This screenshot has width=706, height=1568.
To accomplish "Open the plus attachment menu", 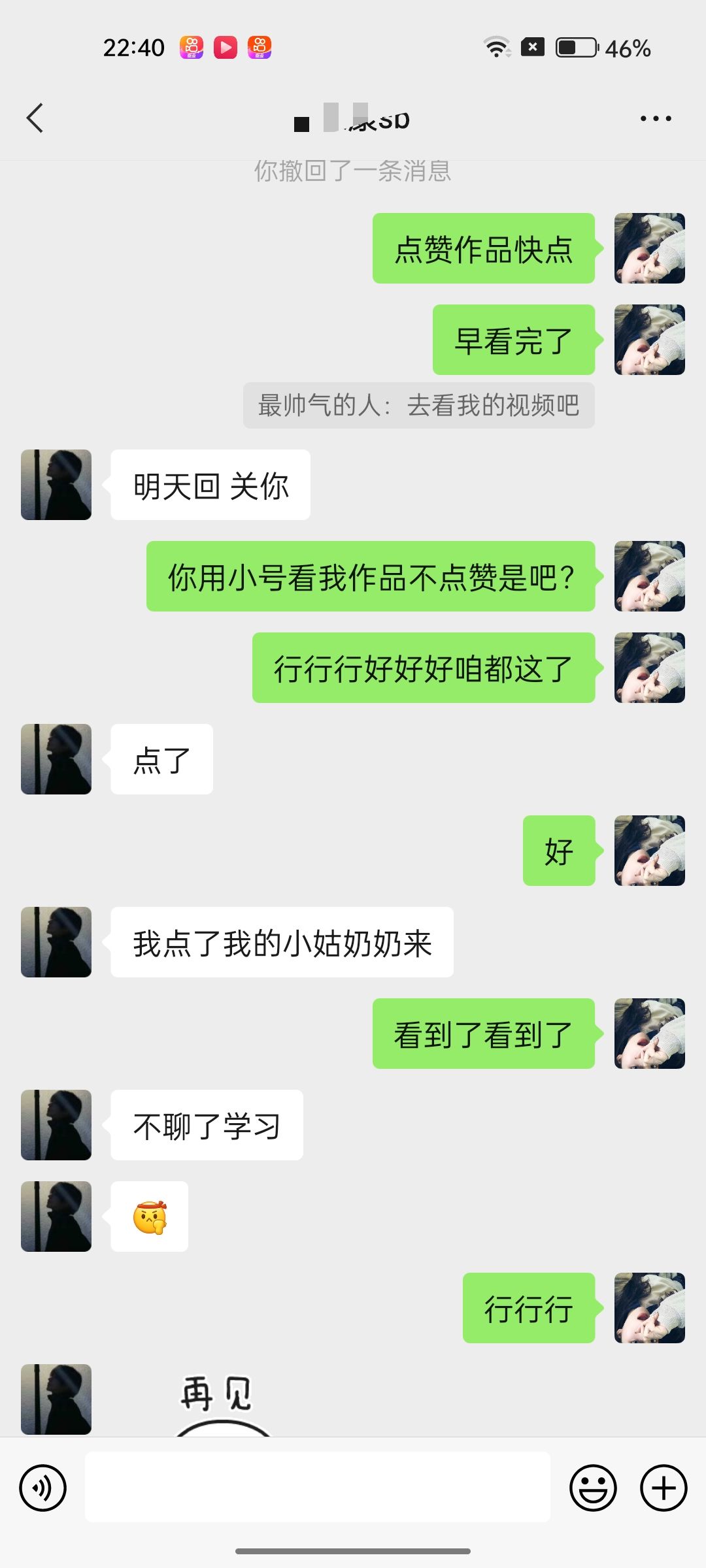I will click(x=664, y=1488).
